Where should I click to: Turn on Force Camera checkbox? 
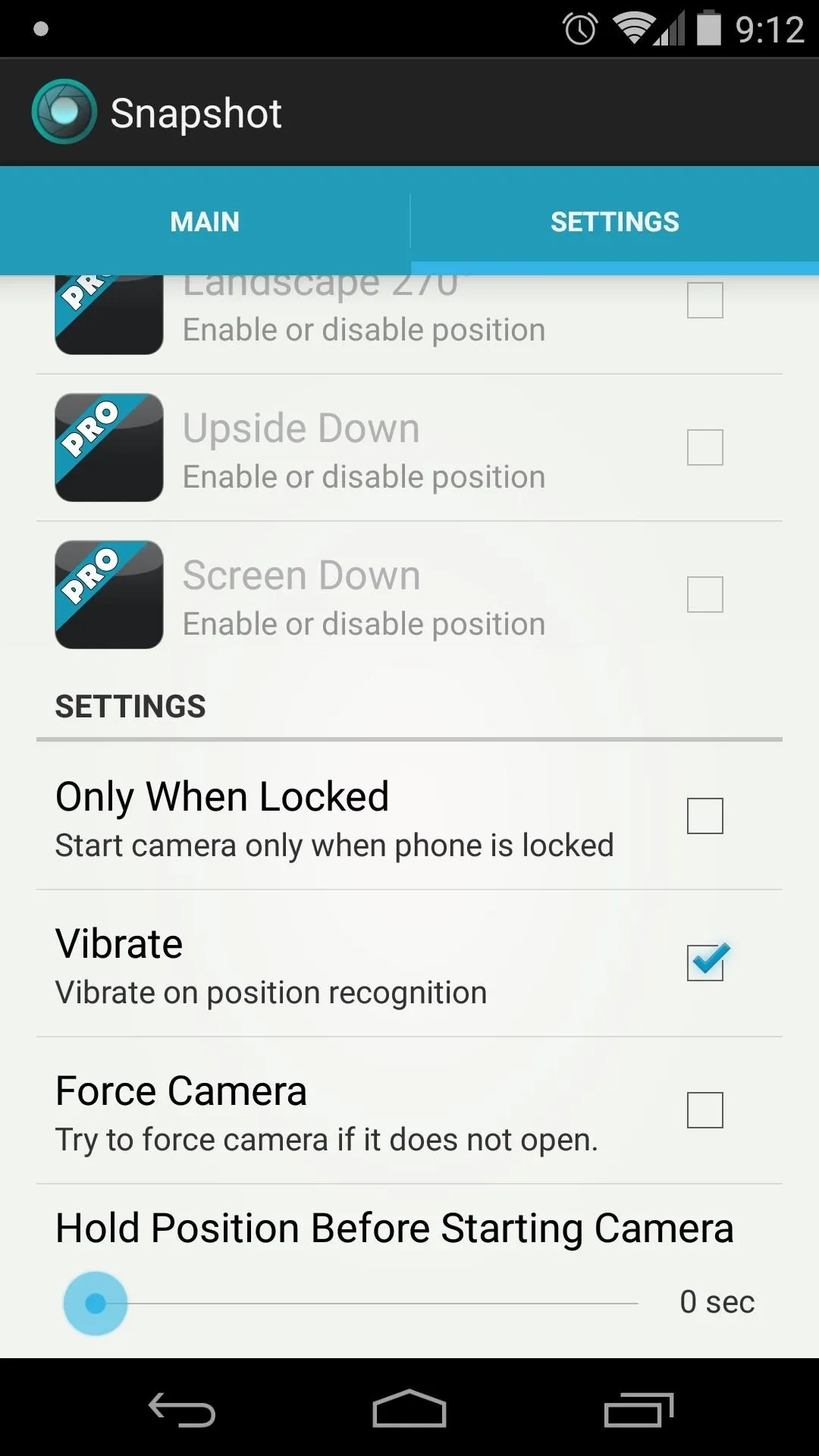(x=704, y=1110)
